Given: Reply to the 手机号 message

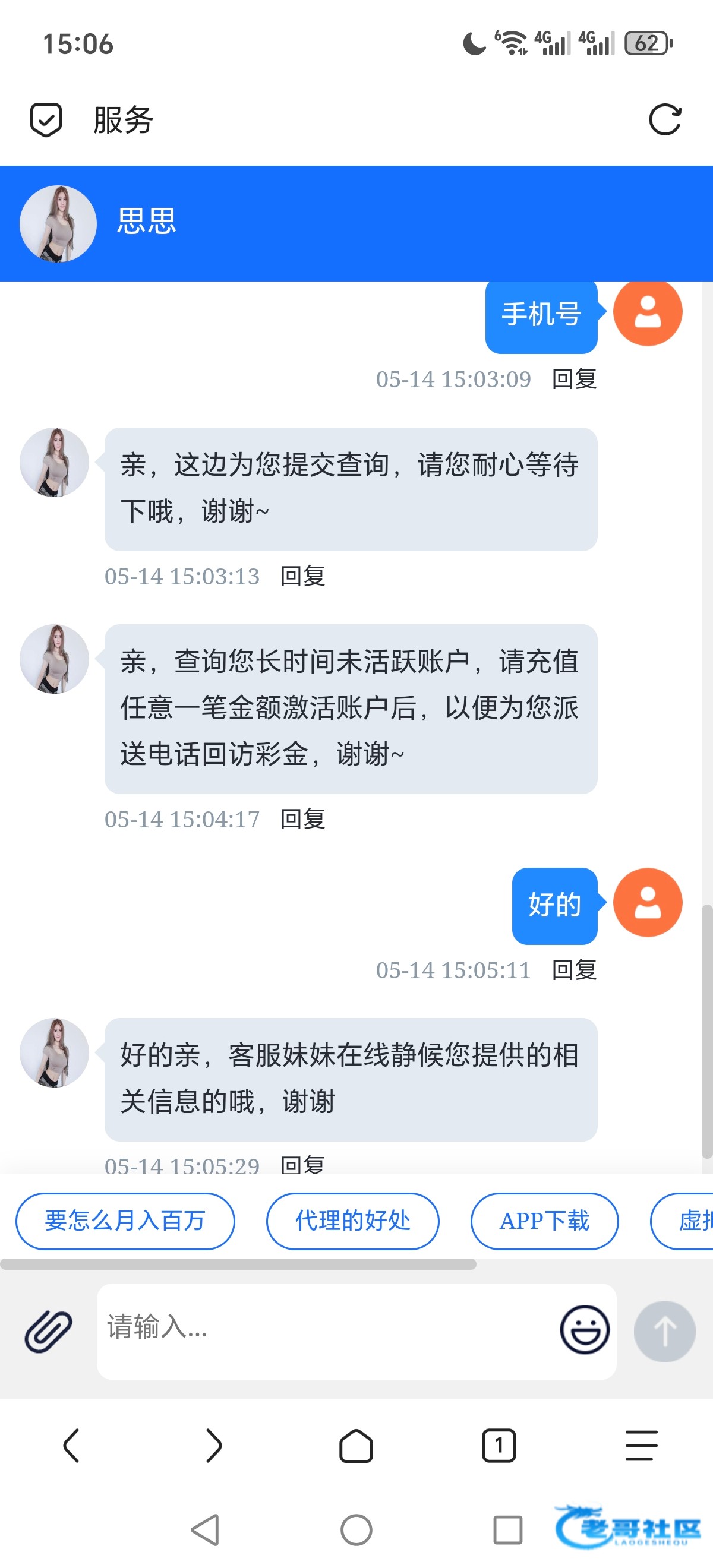Looking at the screenshot, I should click(574, 378).
